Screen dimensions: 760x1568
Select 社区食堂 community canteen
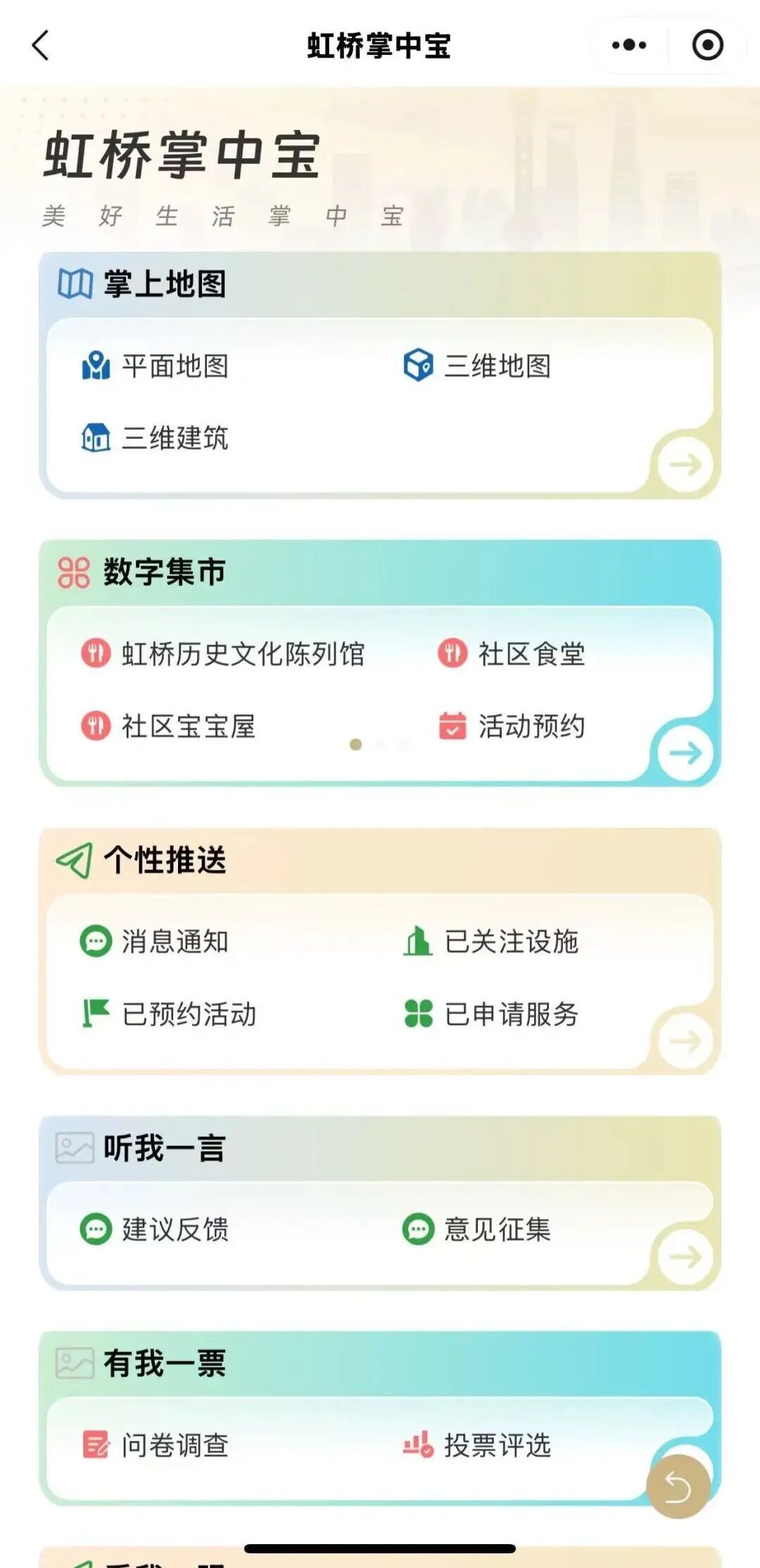[x=512, y=654]
